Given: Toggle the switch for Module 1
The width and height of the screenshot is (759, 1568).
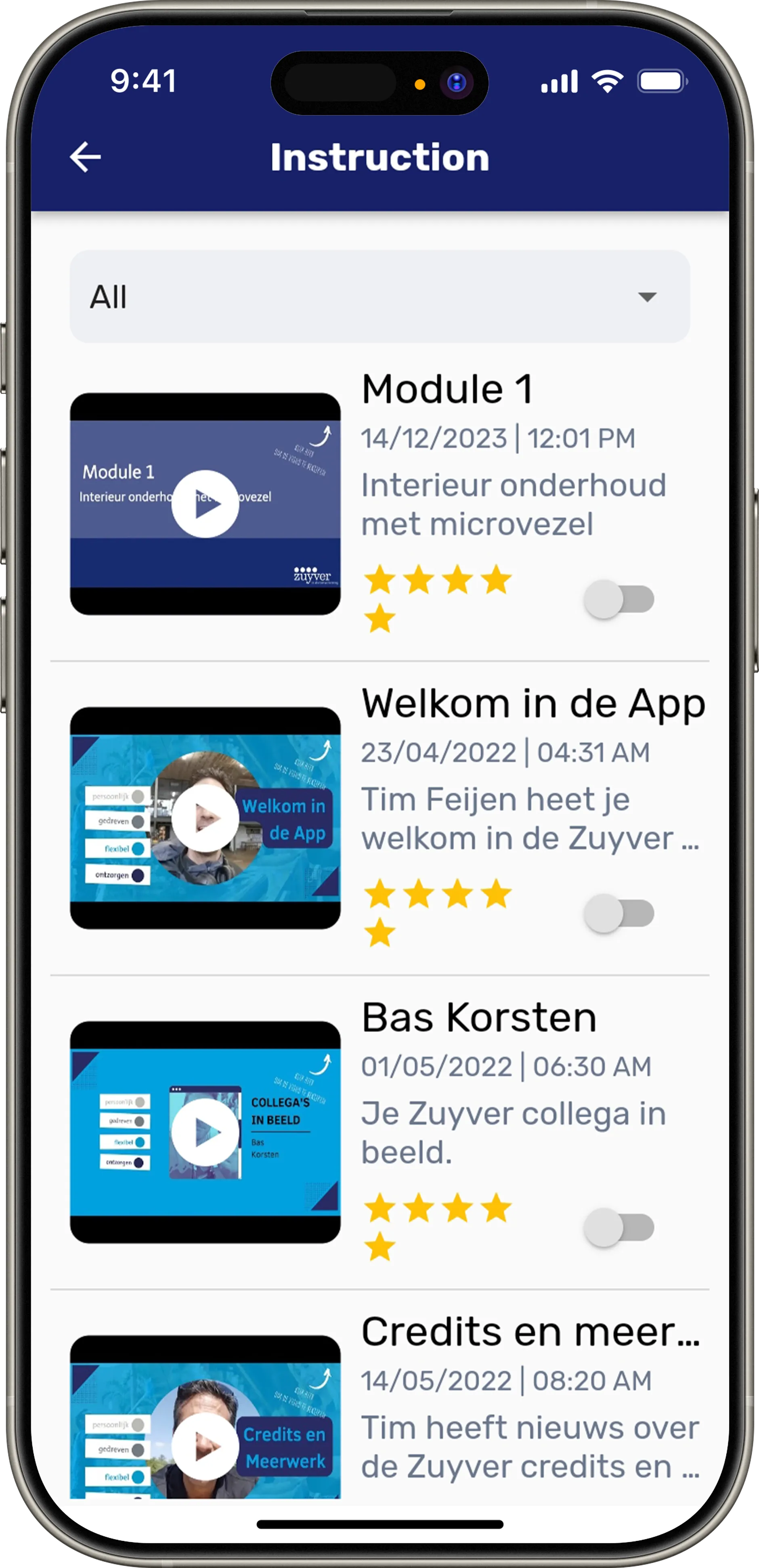Looking at the screenshot, I should click(x=619, y=599).
